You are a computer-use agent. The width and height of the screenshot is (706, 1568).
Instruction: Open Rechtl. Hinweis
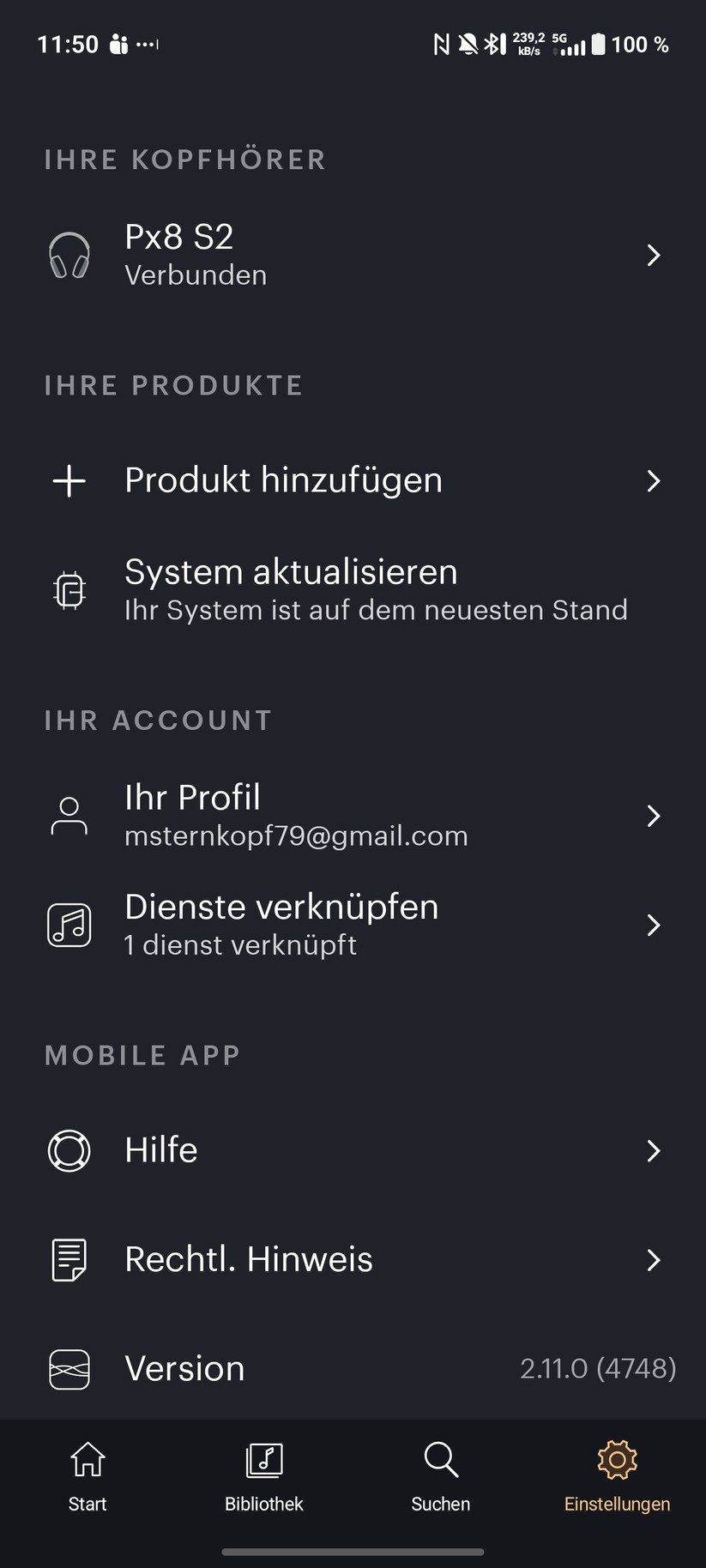[x=248, y=1258]
